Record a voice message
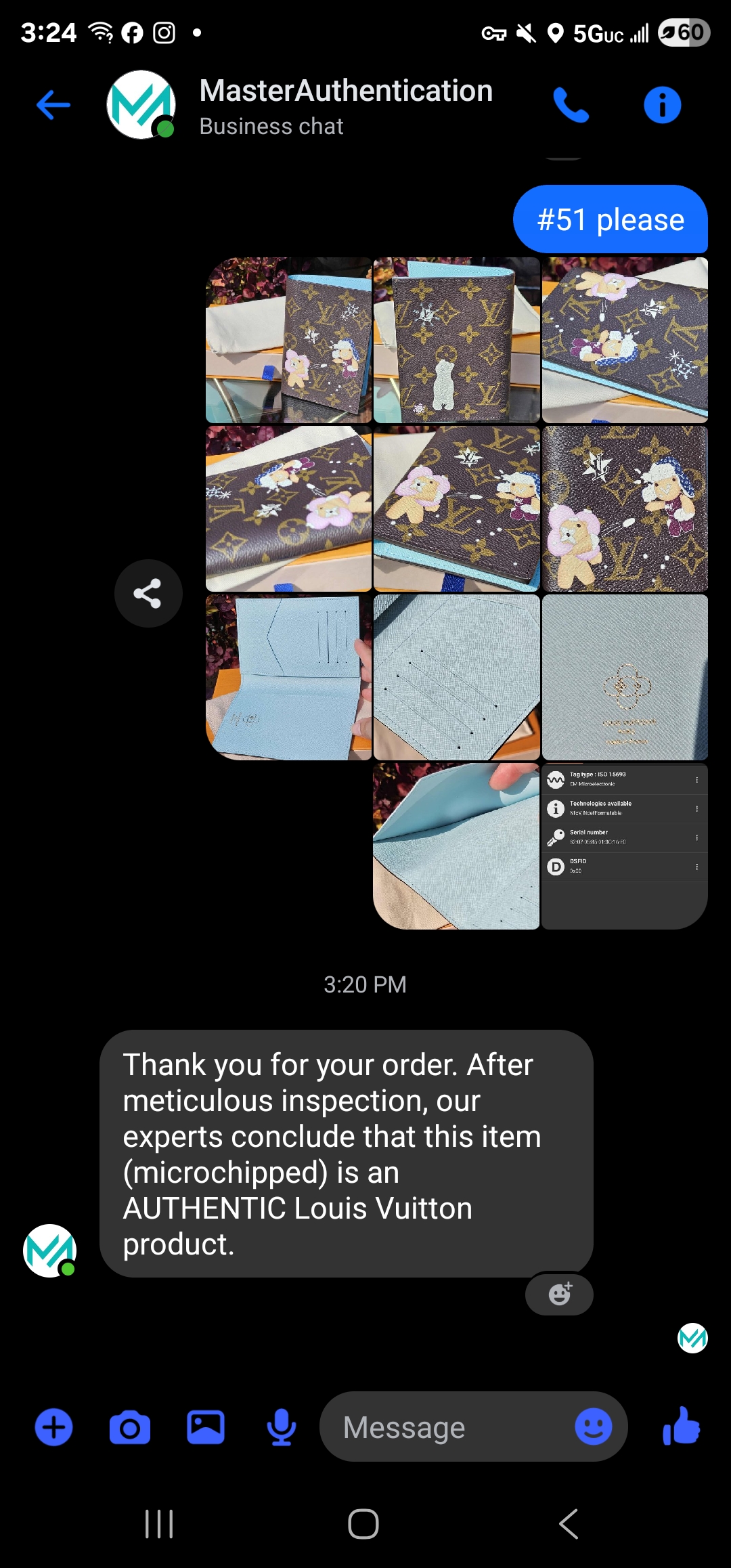 (281, 1427)
